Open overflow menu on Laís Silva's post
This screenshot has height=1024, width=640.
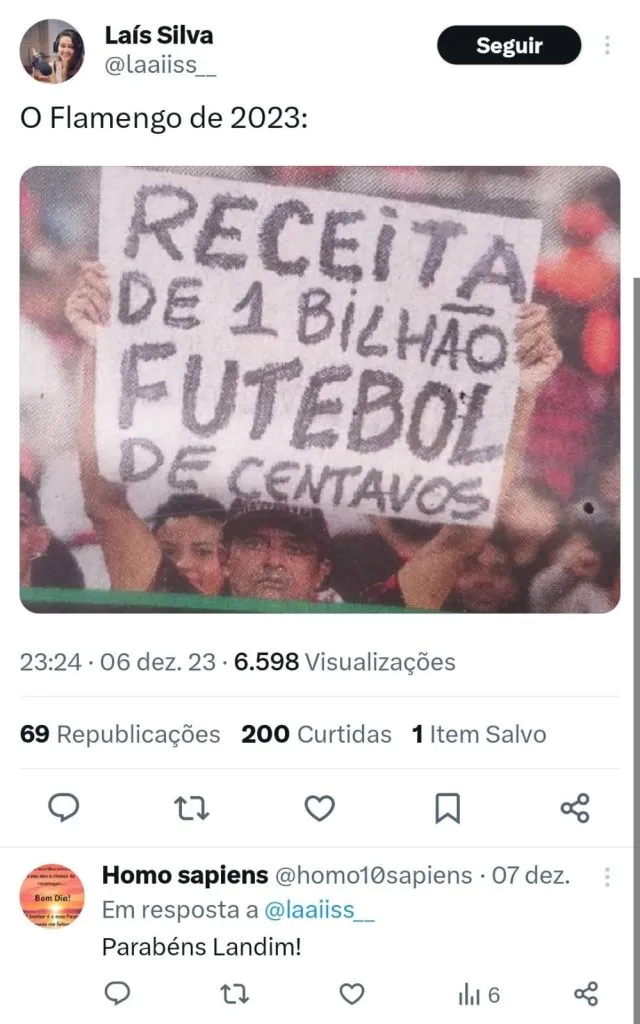coord(607,46)
